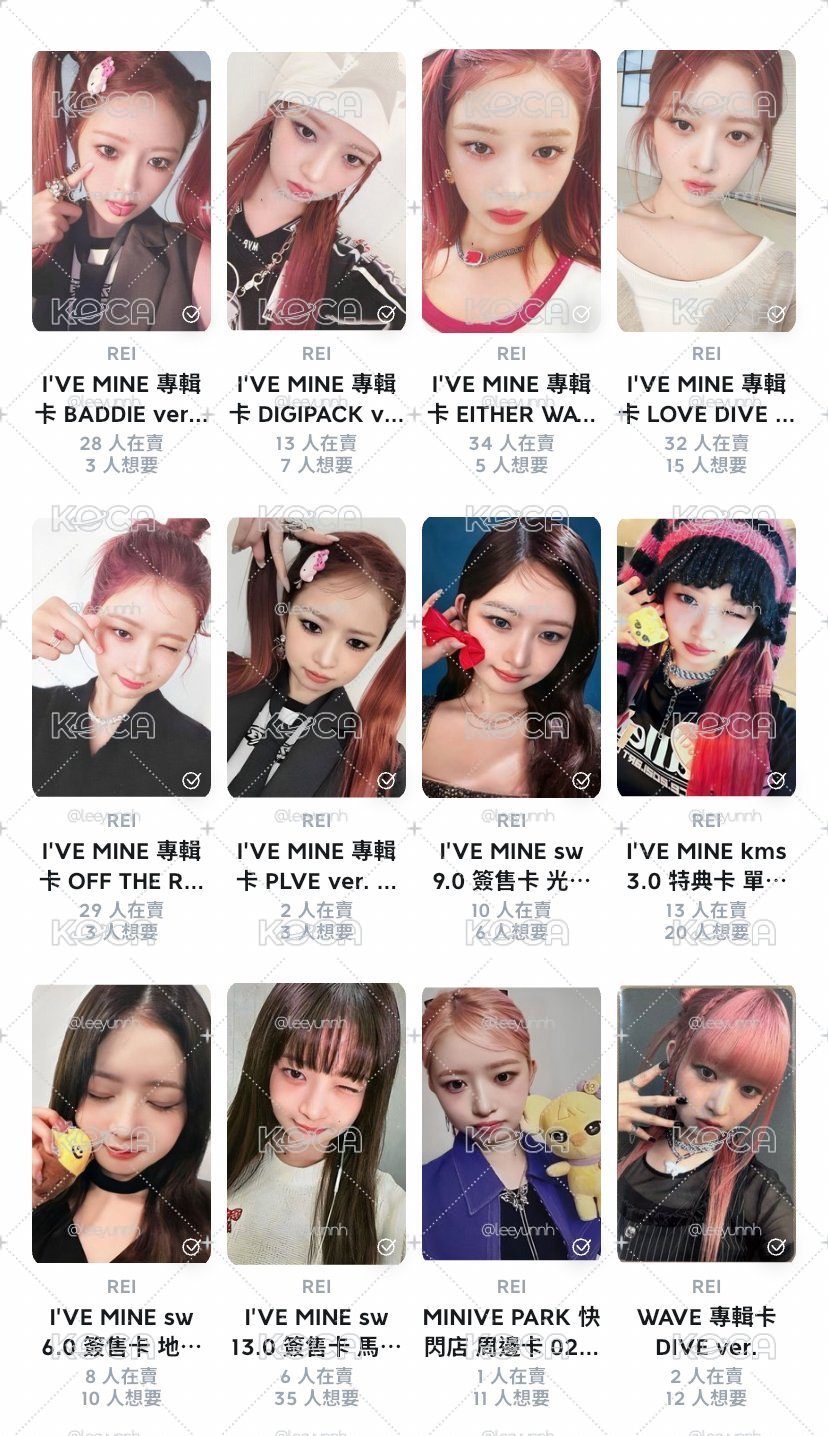View the I'VE MINE PLVE ver. card
Image resolution: width=828 pixels, height=1436 pixels.
click(316, 657)
